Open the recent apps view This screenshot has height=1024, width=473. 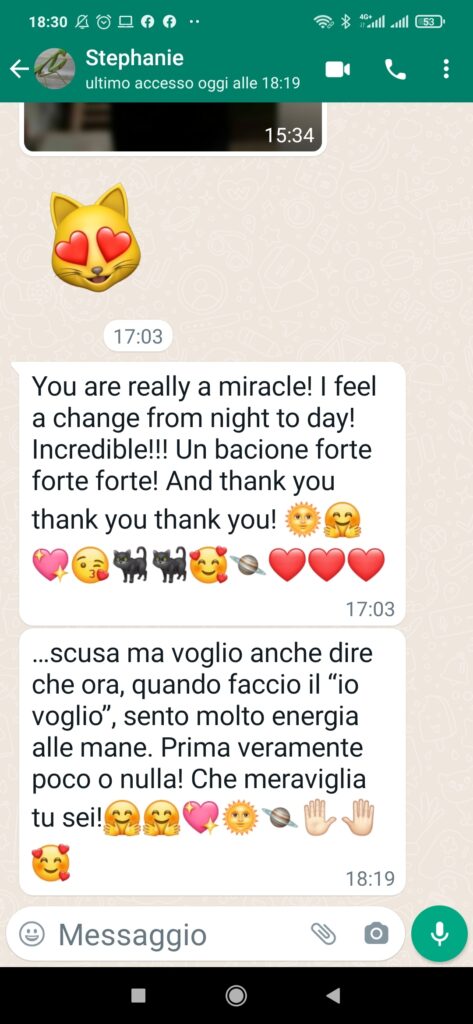tap(138, 995)
